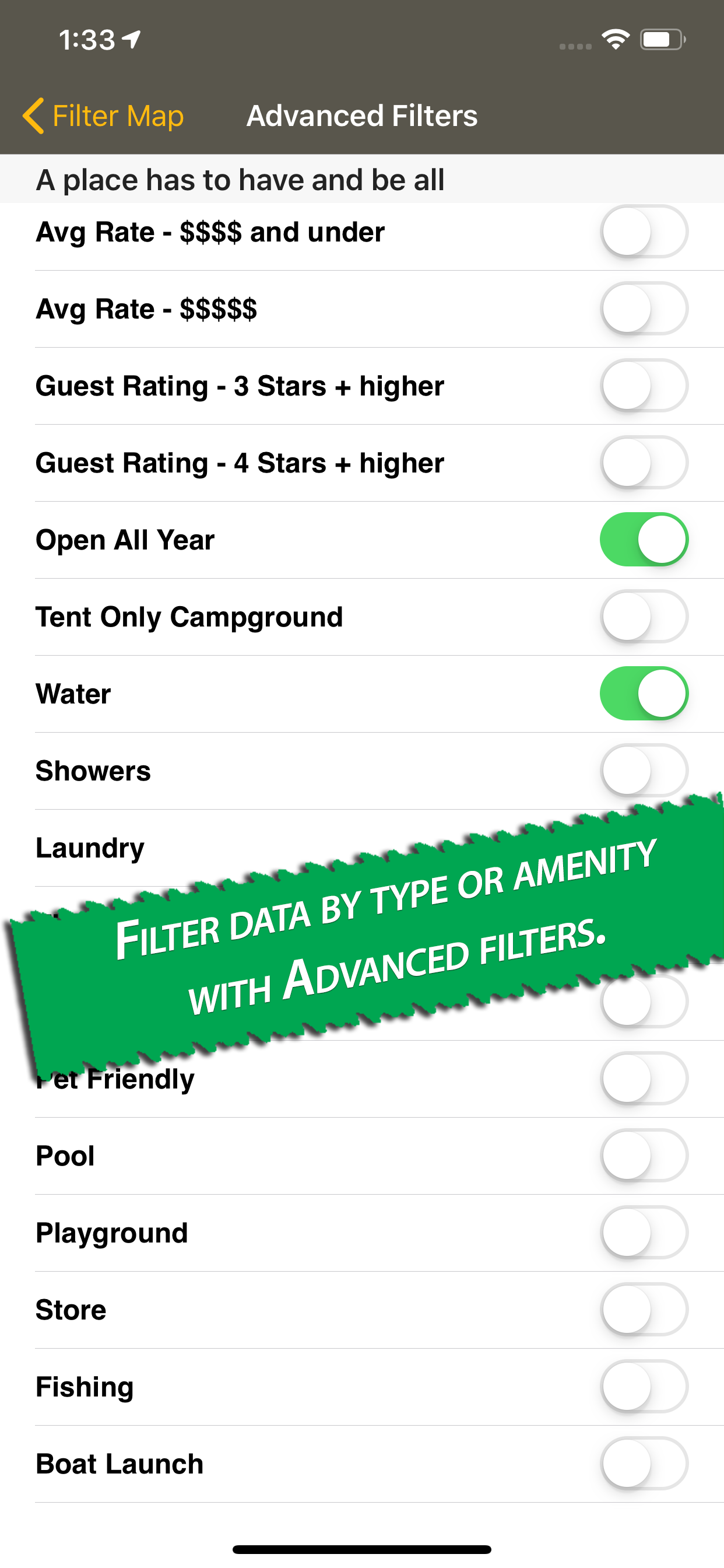The height and width of the screenshot is (1568, 724).
Task: Enable the Fishing filter
Action: pyautogui.click(x=644, y=1386)
